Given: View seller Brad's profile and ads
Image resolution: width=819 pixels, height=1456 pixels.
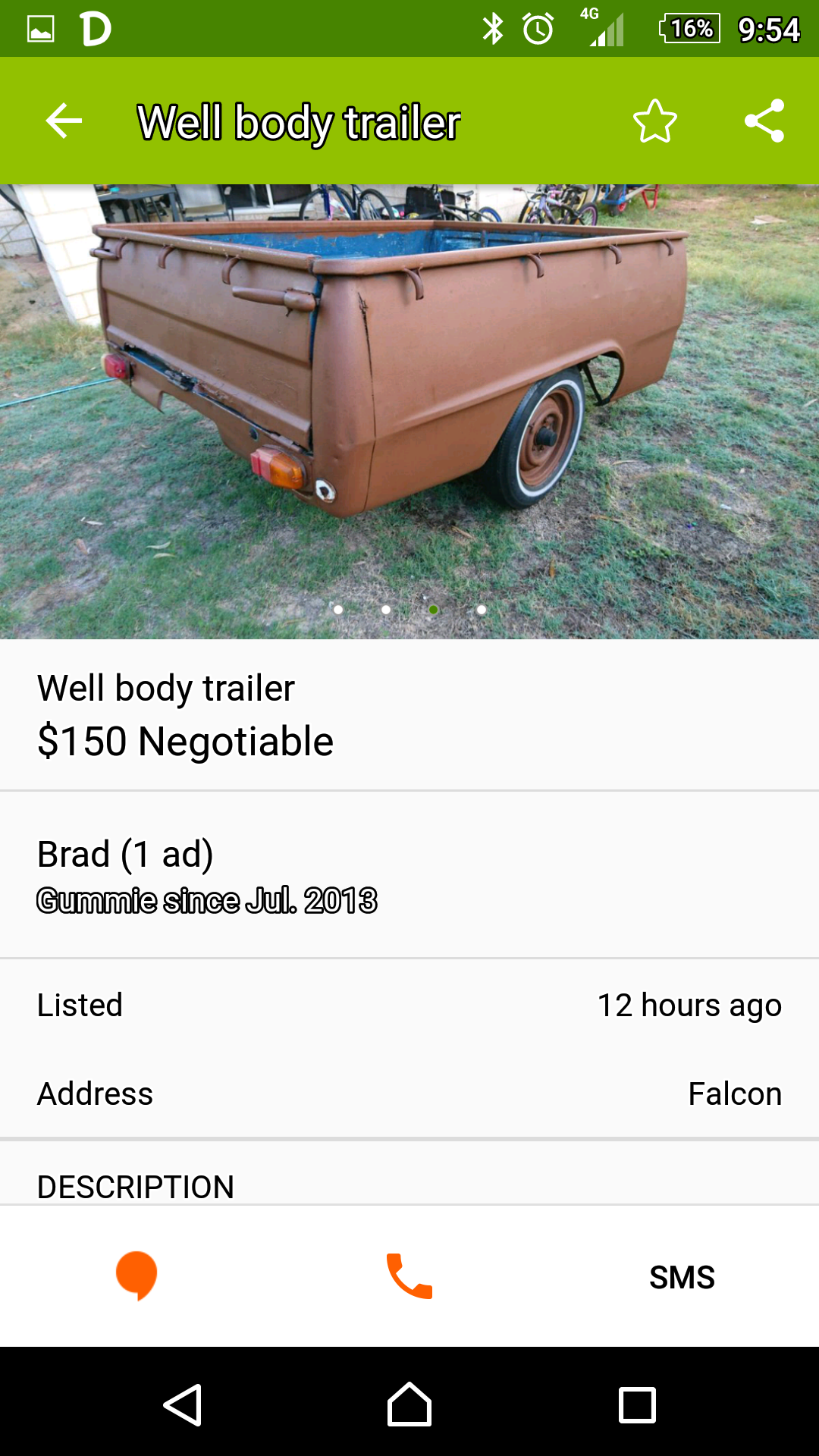Looking at the screenshot, I should pos(206,875).
